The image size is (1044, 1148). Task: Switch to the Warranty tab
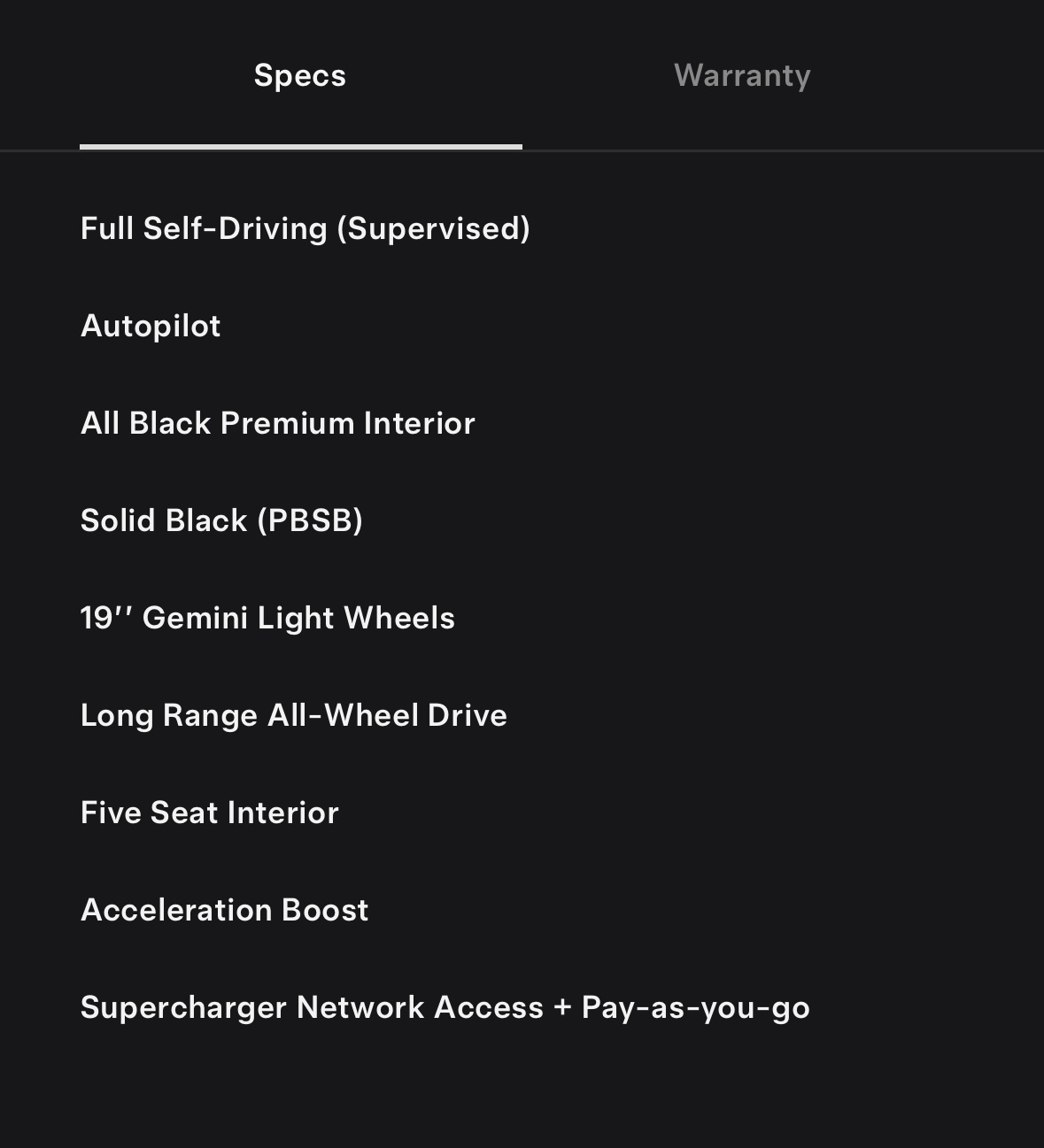(x=742, y=76)
